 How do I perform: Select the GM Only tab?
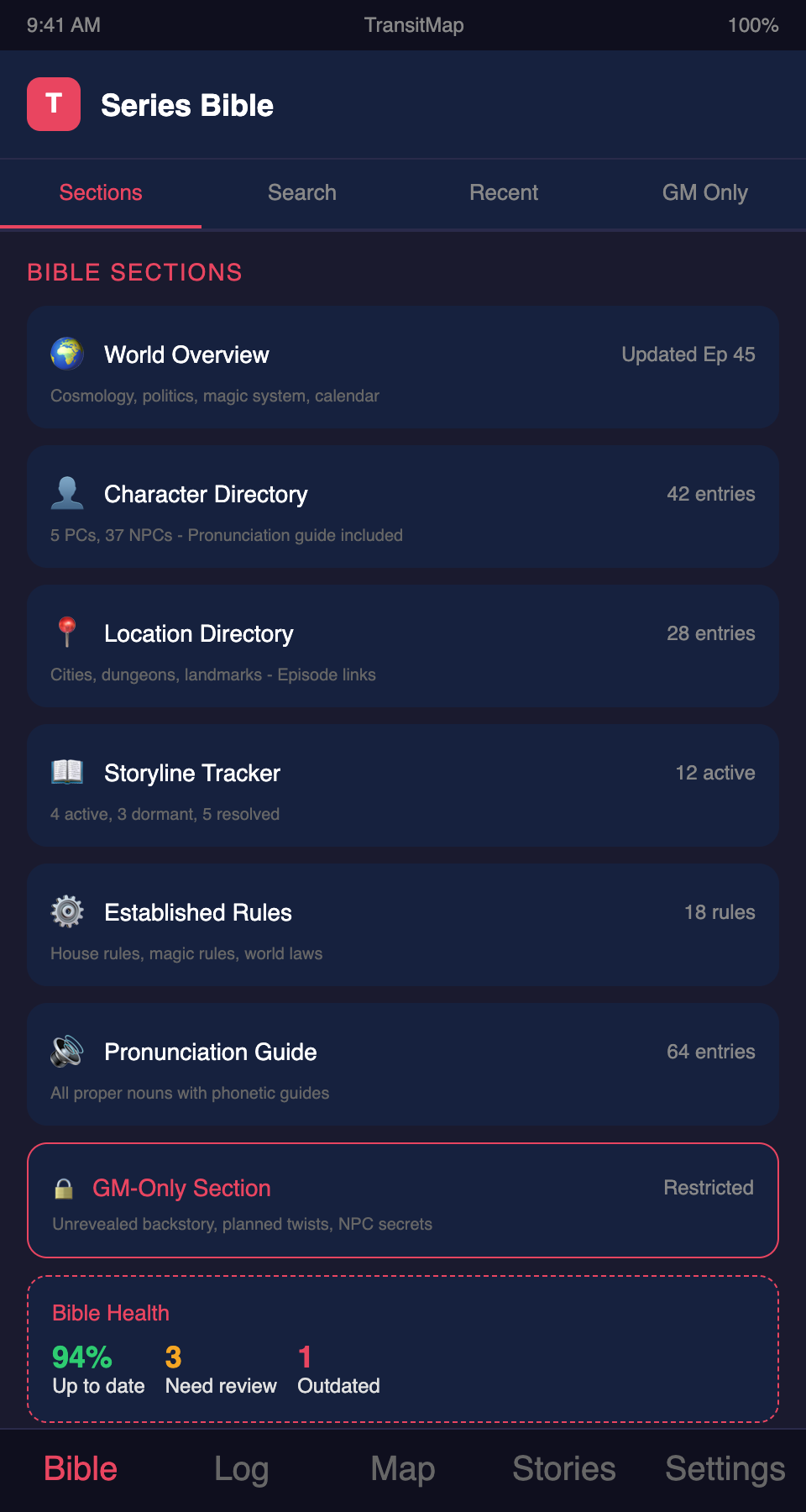[705, 193]
